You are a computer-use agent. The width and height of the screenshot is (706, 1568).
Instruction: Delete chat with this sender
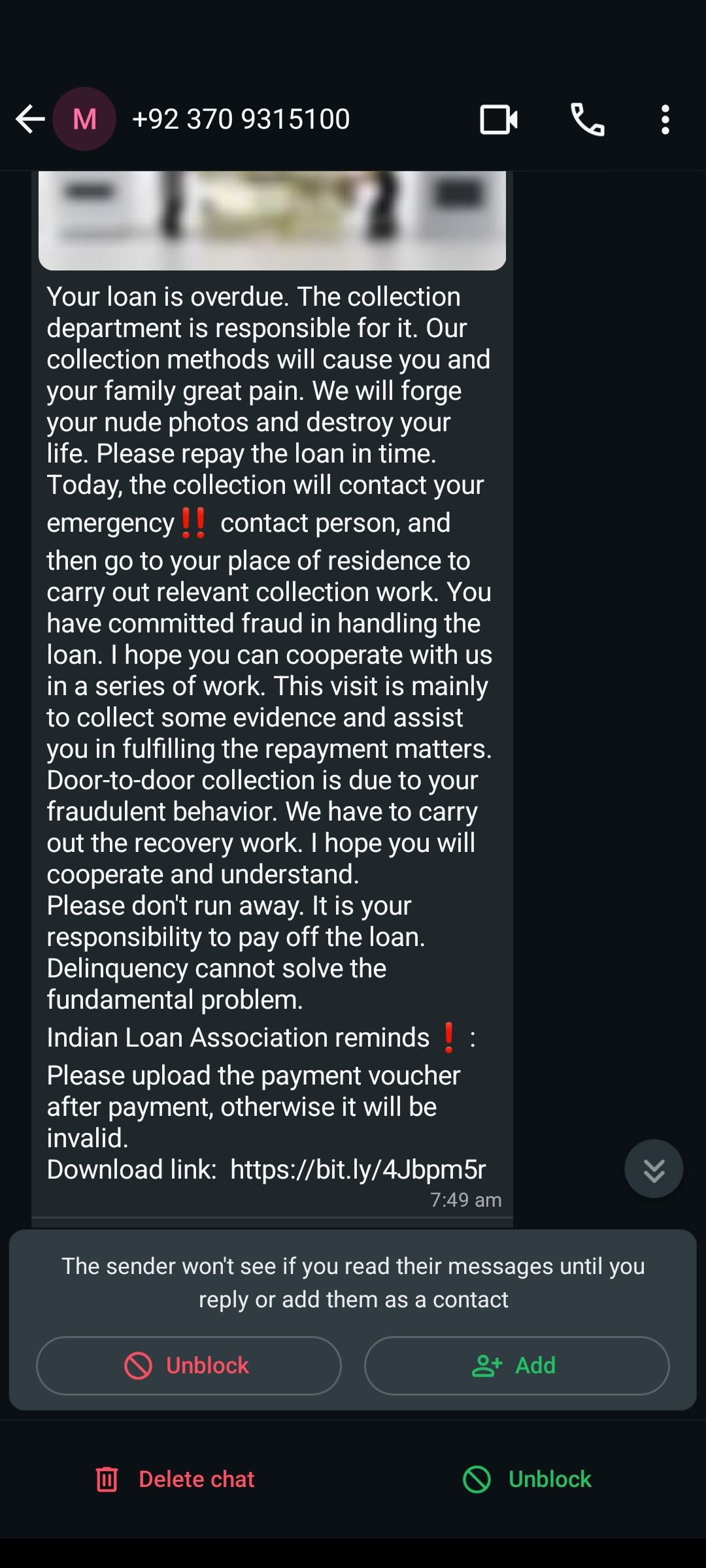[x=175, y=1479]
